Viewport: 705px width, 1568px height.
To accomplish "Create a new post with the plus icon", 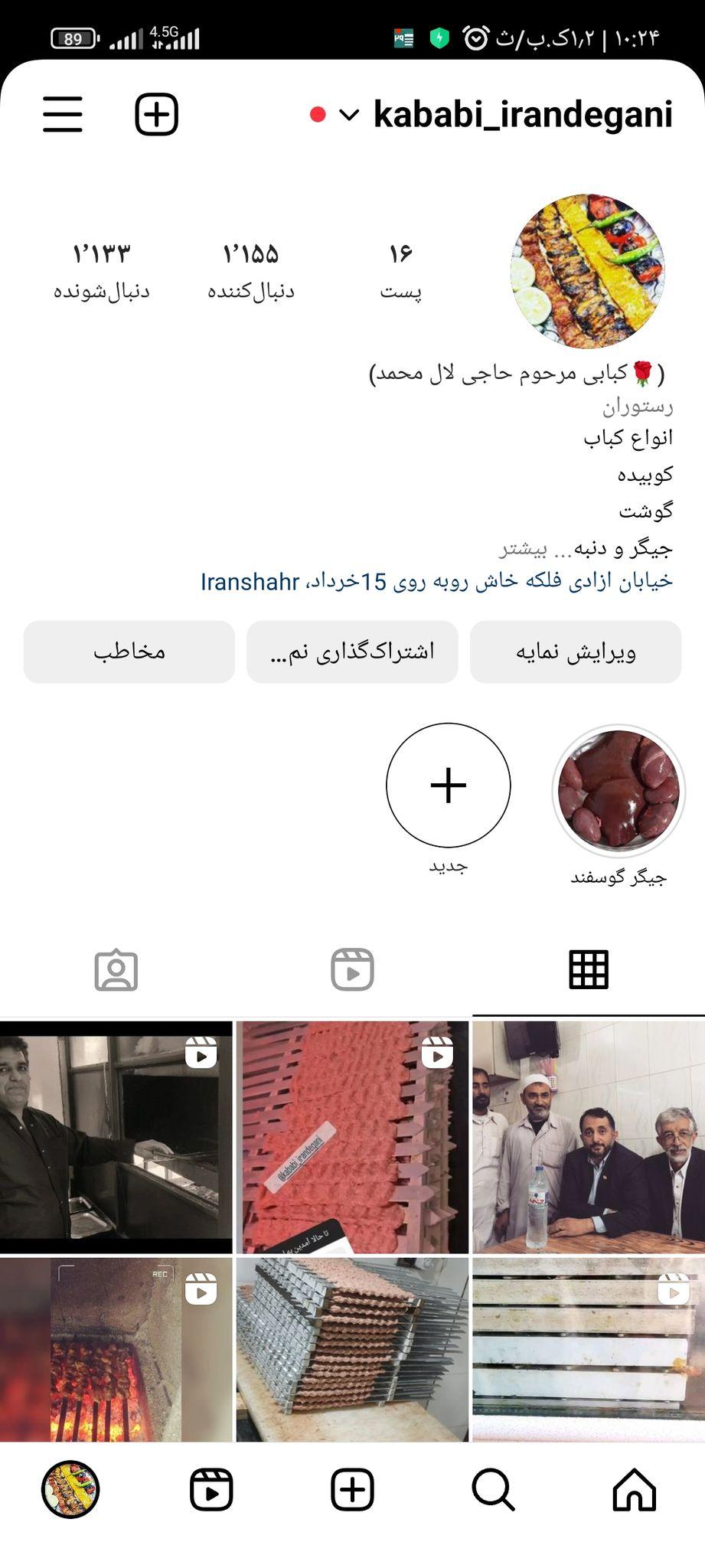I will 156,115.
